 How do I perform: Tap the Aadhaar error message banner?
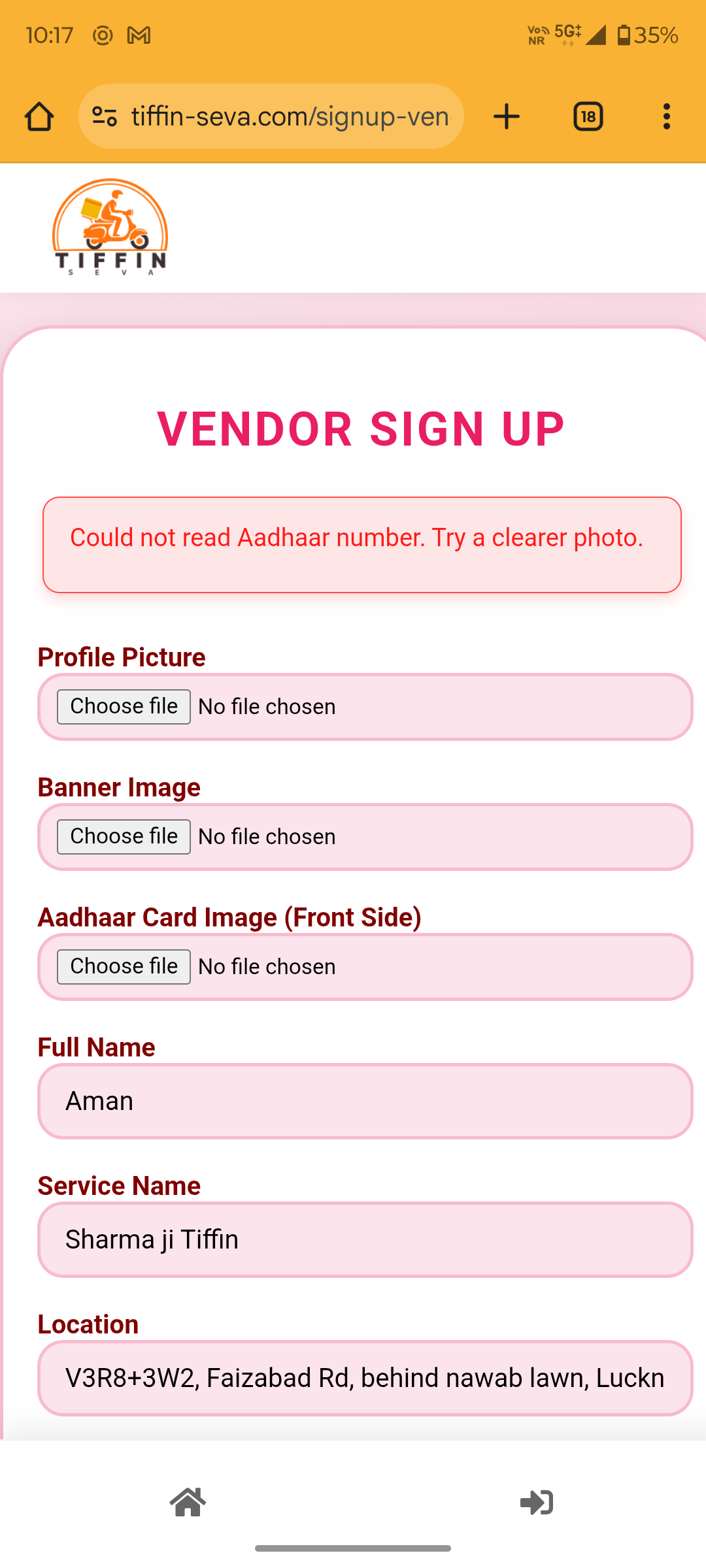(358, 544)
